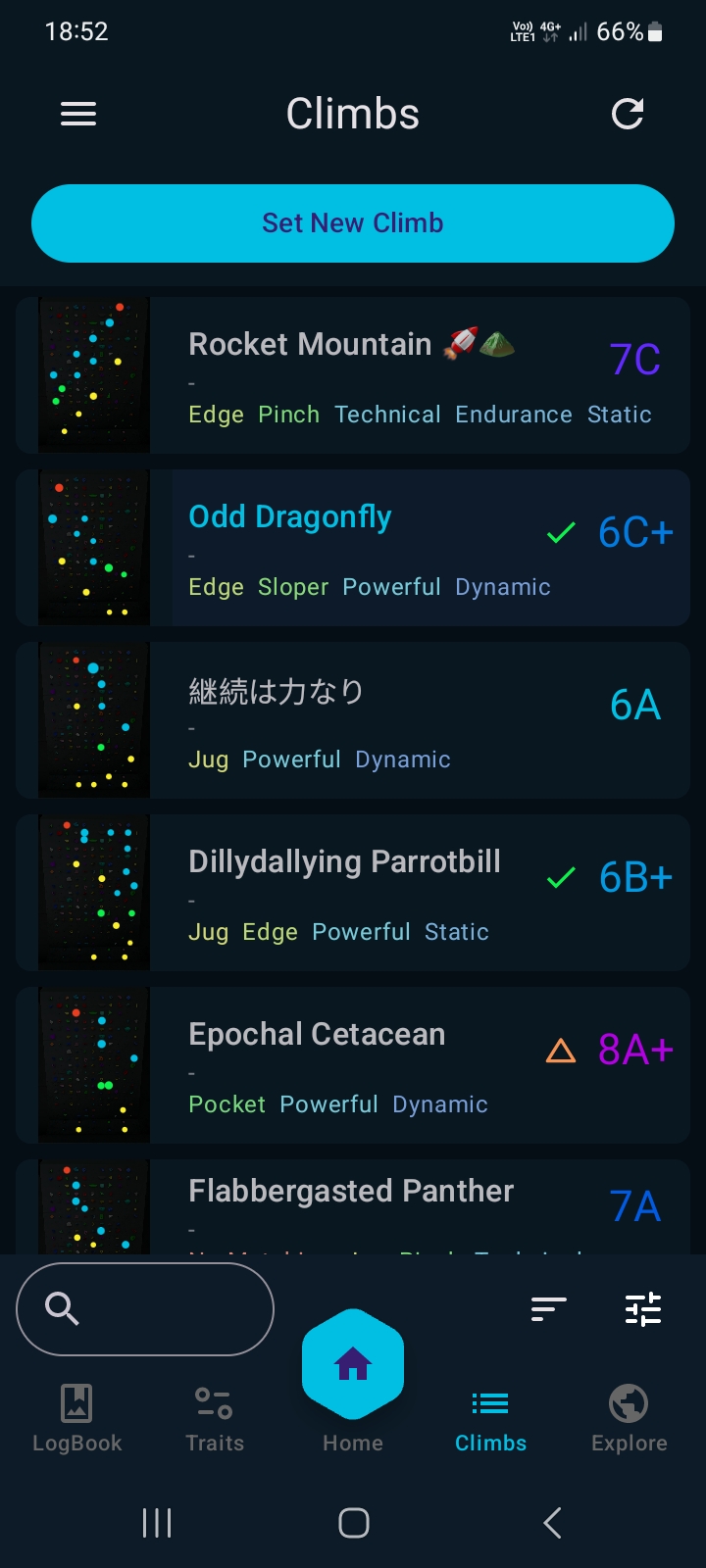Tap the climb search field

click(x=145, y=1309)
